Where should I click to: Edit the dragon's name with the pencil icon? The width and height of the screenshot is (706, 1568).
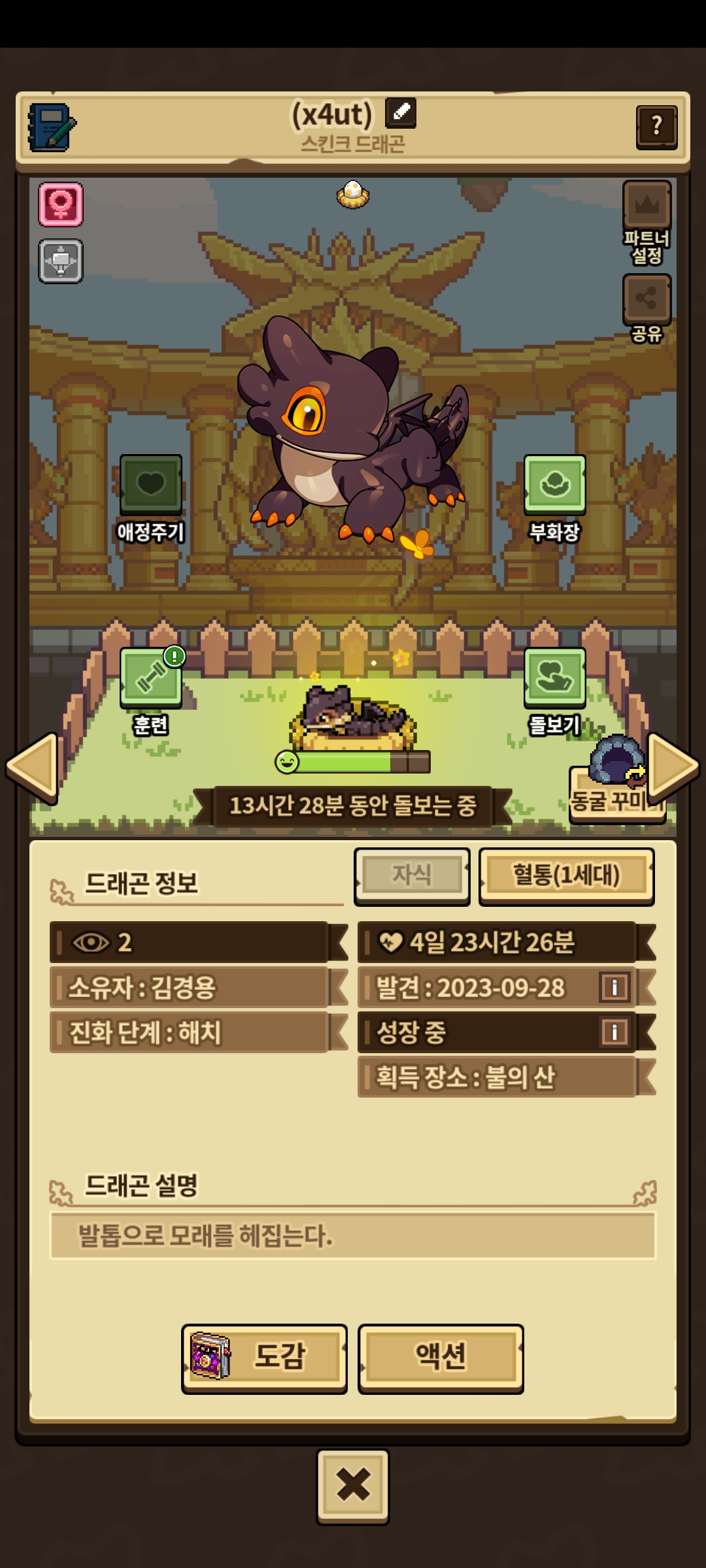tap(400, 112)
